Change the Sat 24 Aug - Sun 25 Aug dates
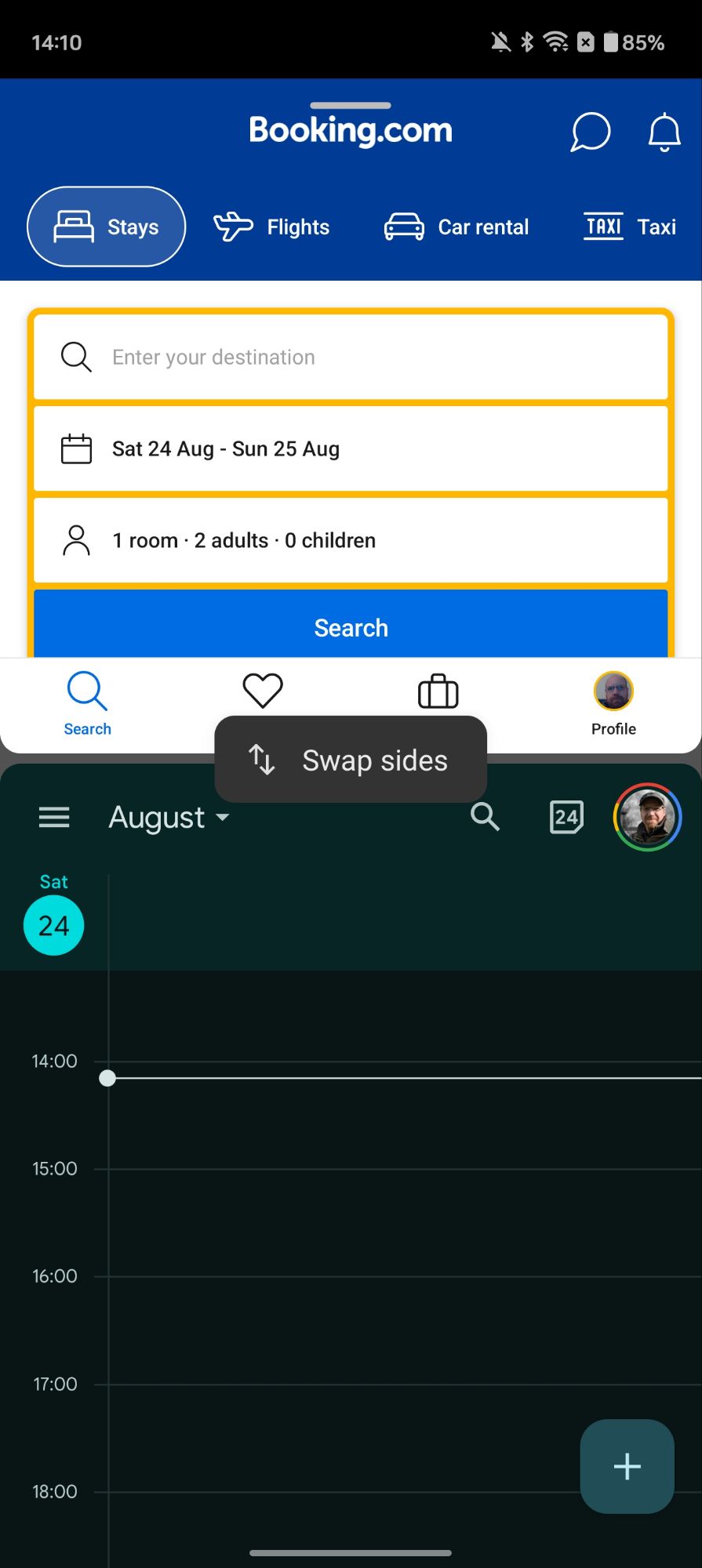 tap(351, 449)
